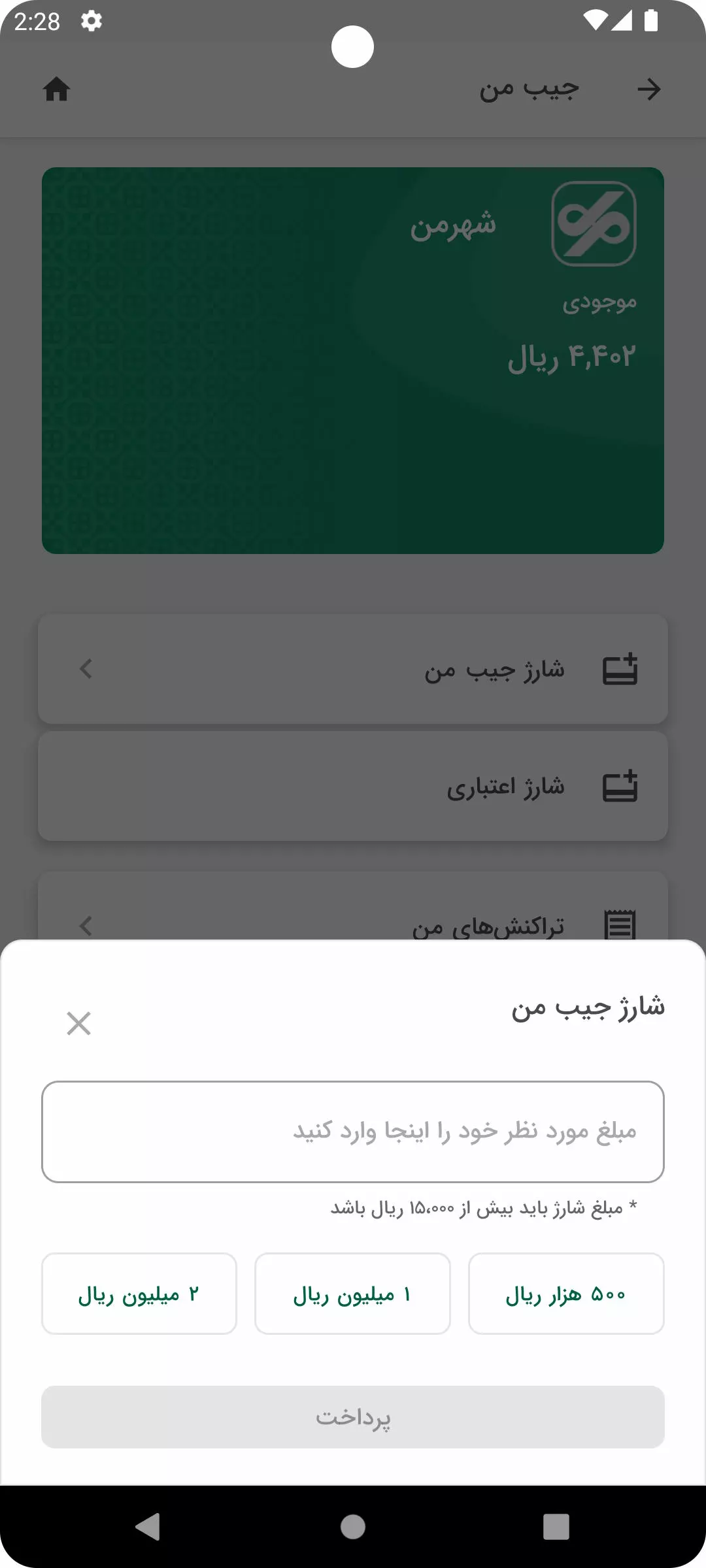Viewport: 706px width, 1568px height.
Task: Go back with the system navigation button
Action: point(148,1527)
